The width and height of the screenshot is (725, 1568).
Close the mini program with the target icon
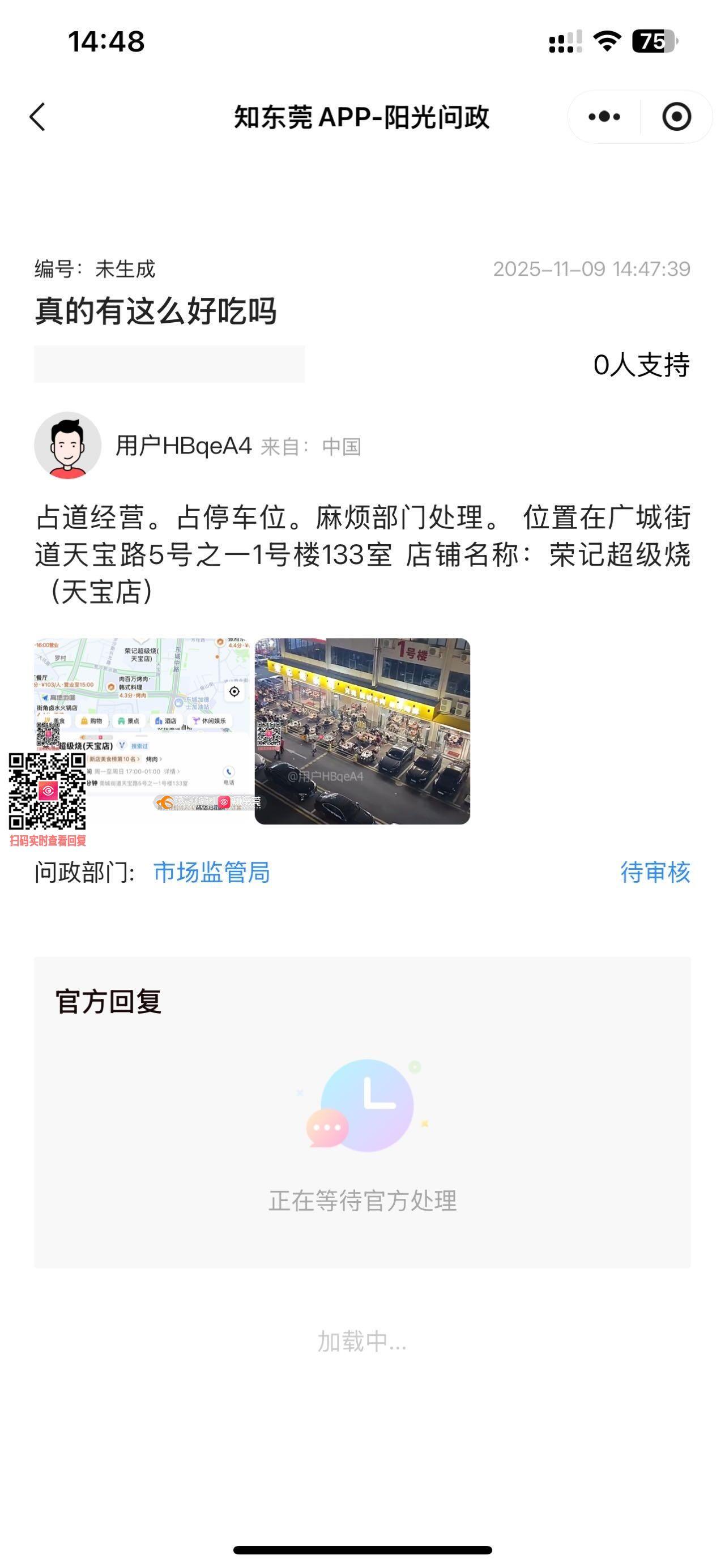pos(676,117)
